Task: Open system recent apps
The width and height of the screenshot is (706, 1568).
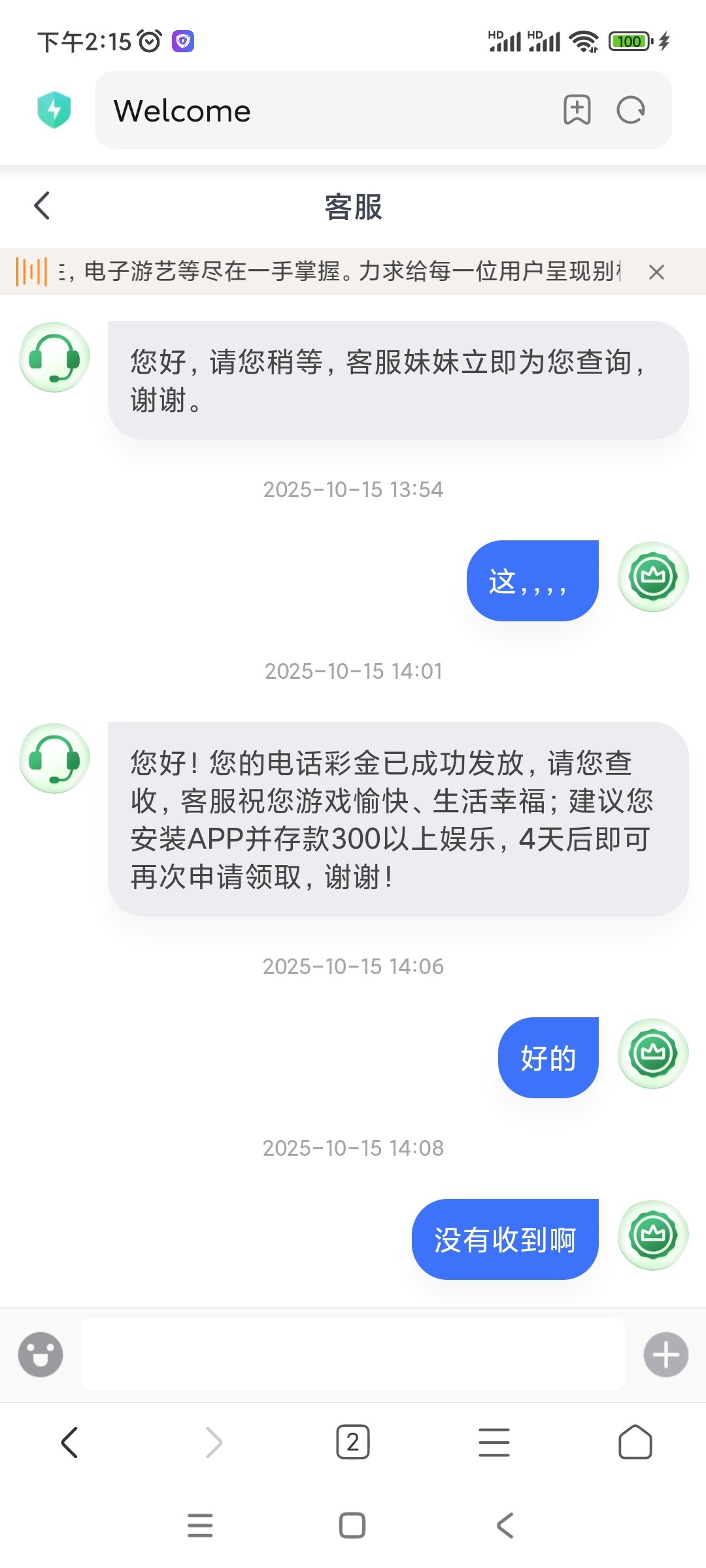Action: tap(200, 1526)
